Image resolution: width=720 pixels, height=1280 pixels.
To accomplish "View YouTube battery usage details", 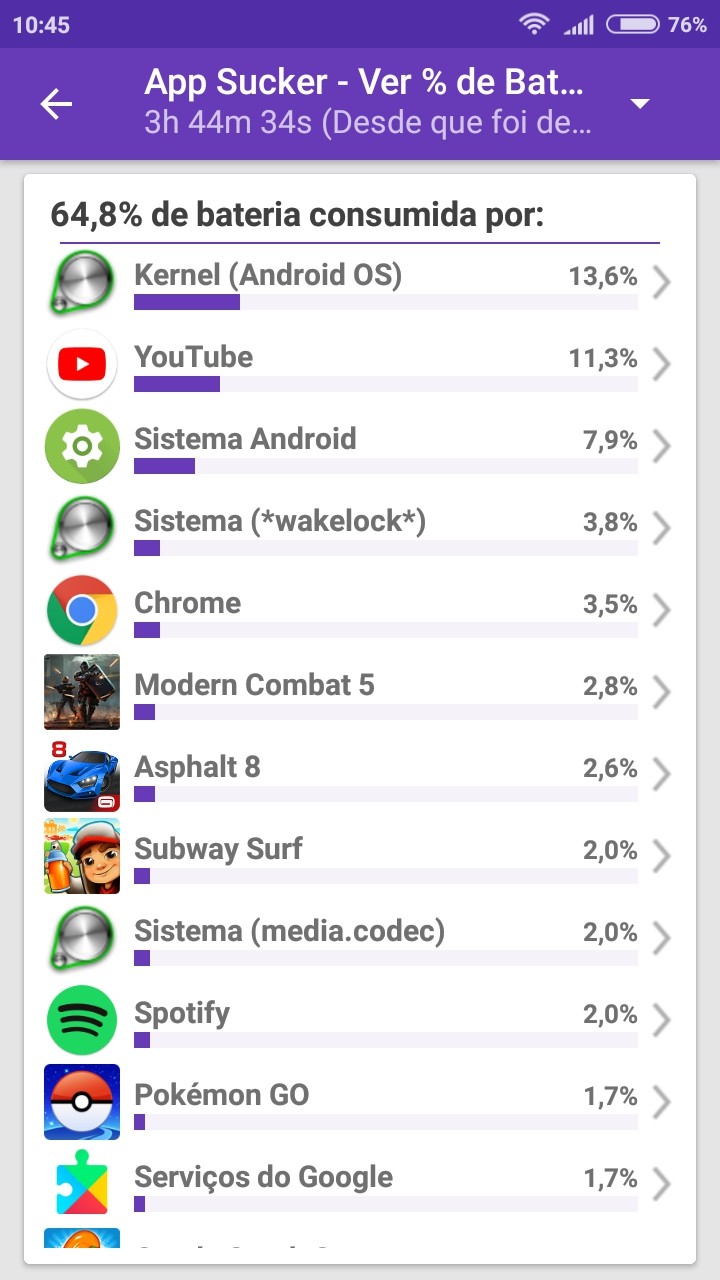I will [360, 365].
